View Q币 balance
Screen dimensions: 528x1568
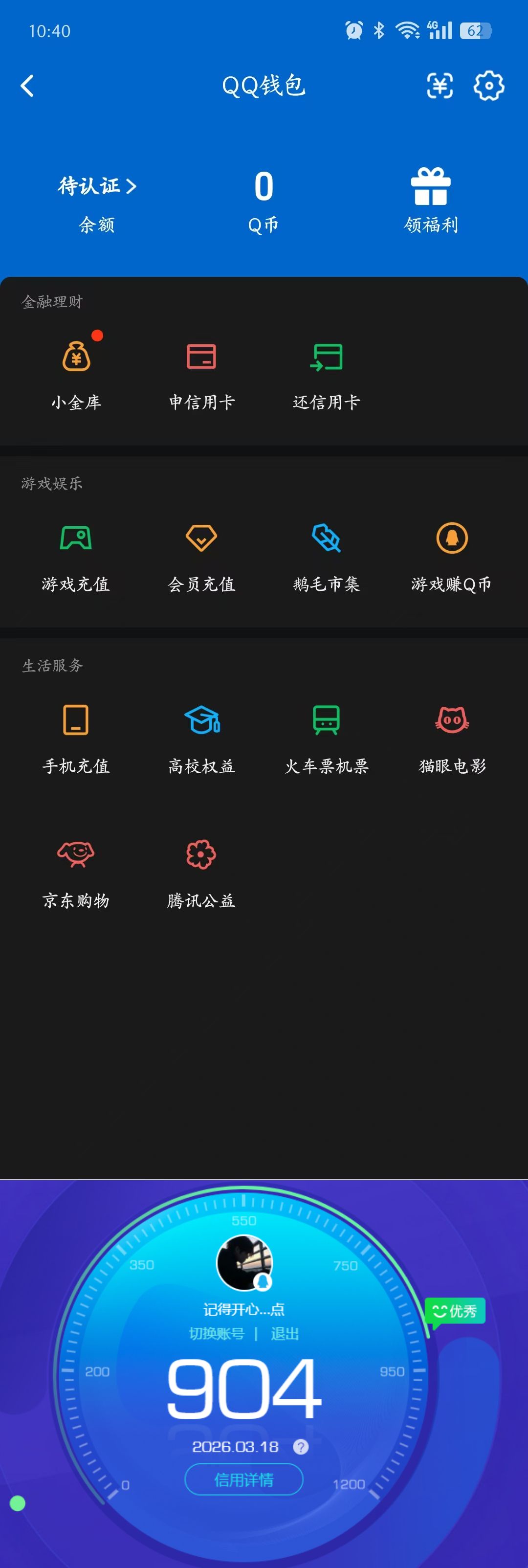264,201
